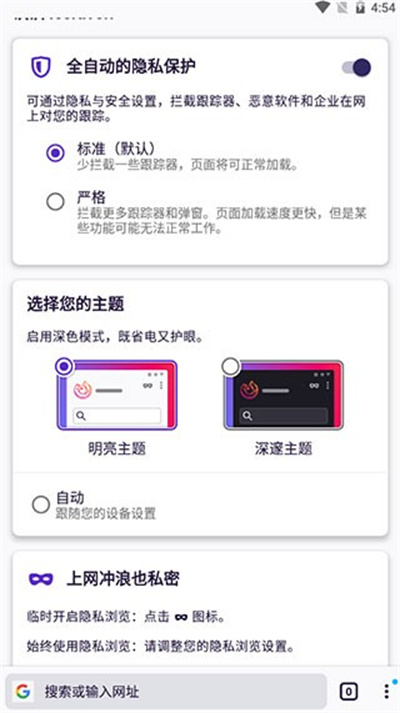400x713 pixels.
Task: Select the 严格 protection option
Action: [x=55, y=201]
